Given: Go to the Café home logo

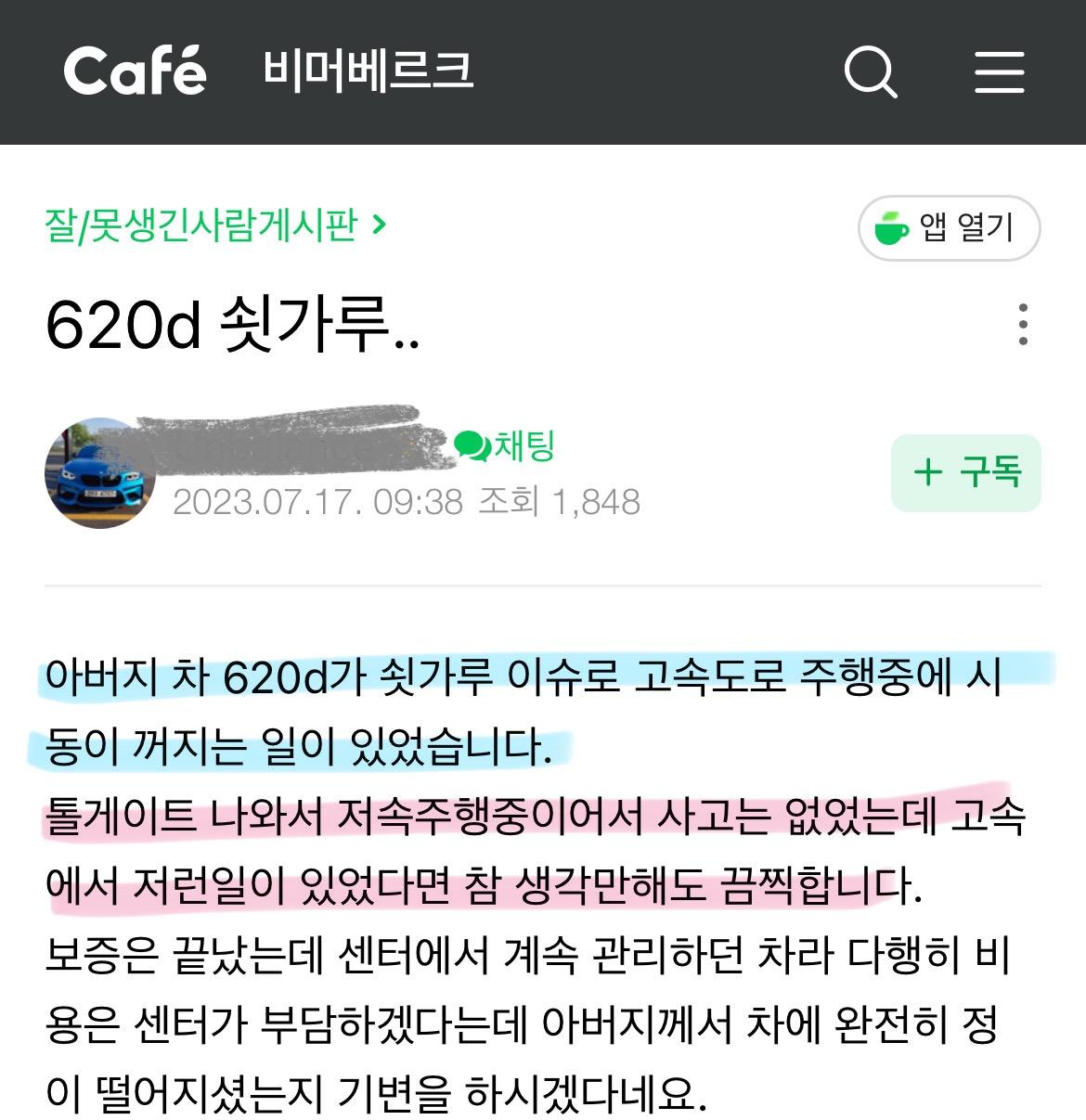Looking at the screenshot, I should pos(135,71).
